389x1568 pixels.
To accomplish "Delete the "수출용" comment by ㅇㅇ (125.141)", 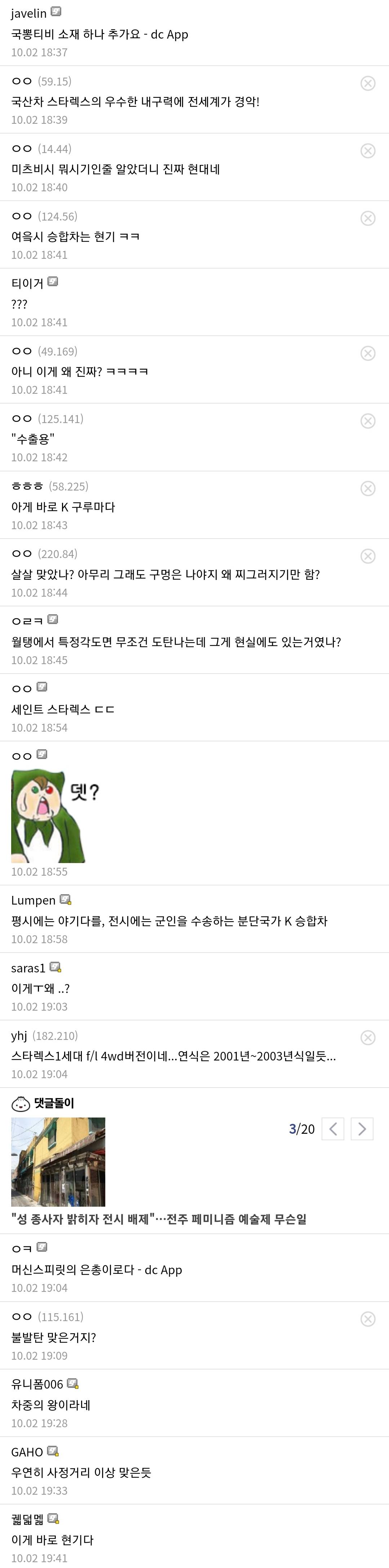I will tap(368, 421).
